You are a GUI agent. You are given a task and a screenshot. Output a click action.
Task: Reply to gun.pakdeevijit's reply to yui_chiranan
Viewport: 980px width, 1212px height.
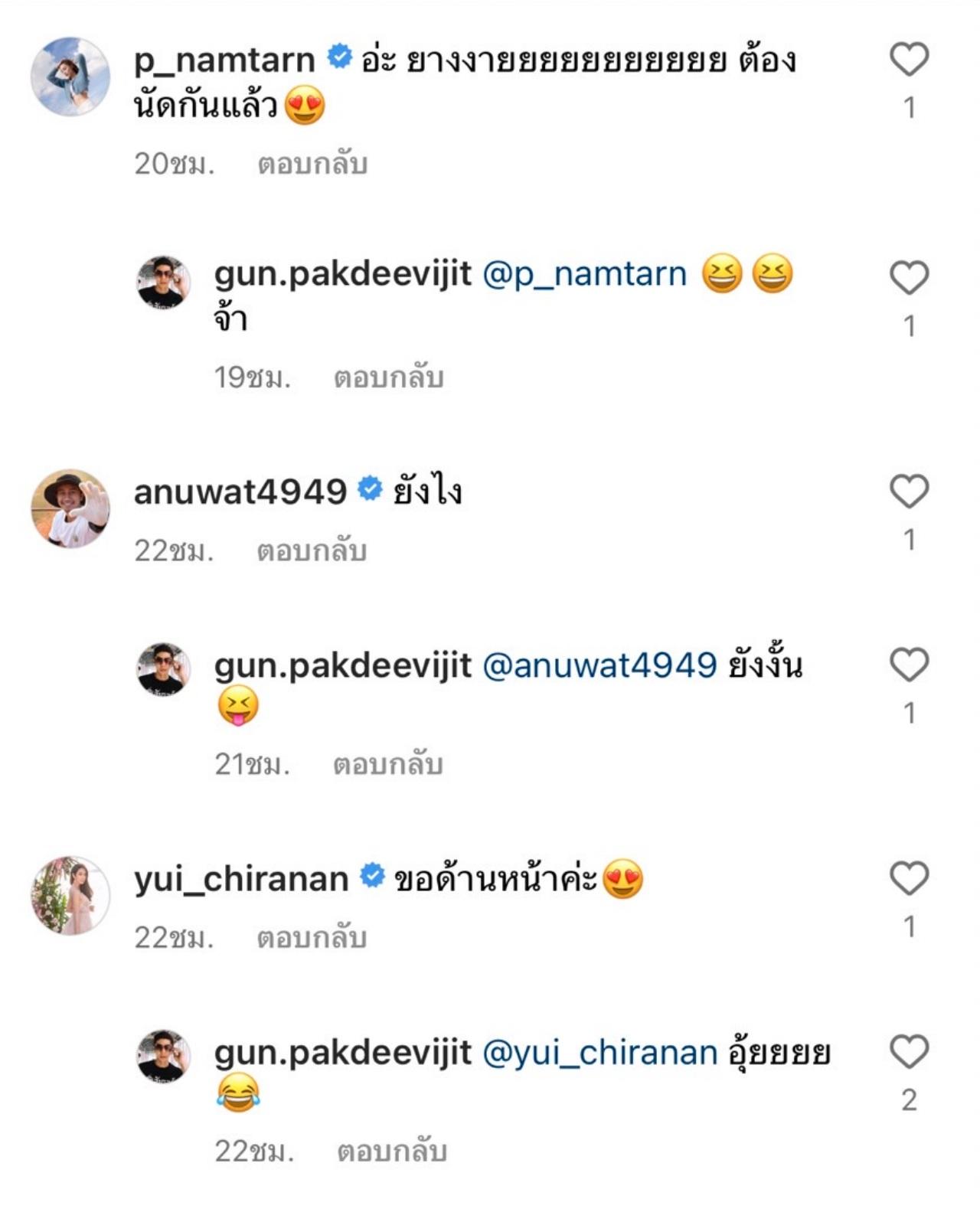[391, 1151]
